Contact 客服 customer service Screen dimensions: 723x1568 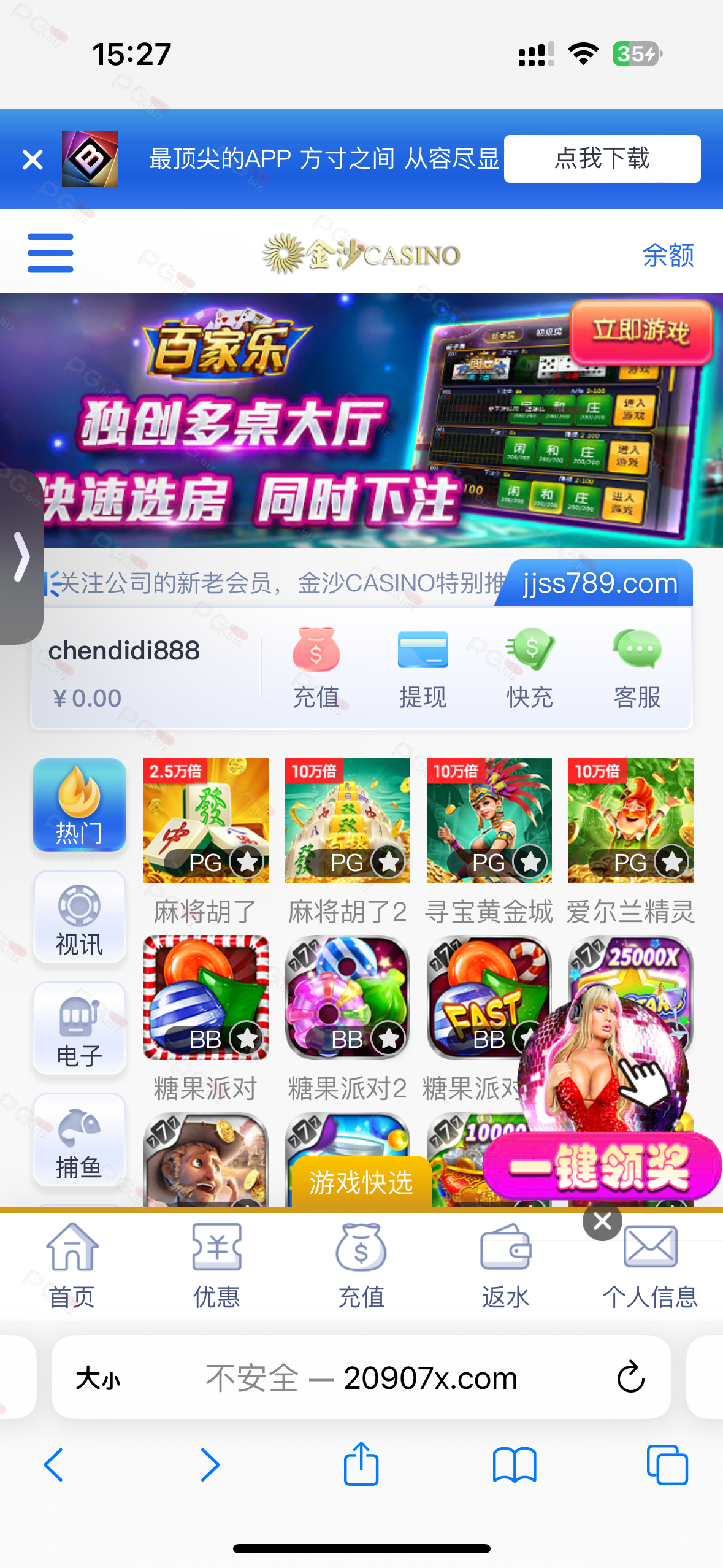click(637, 668)
